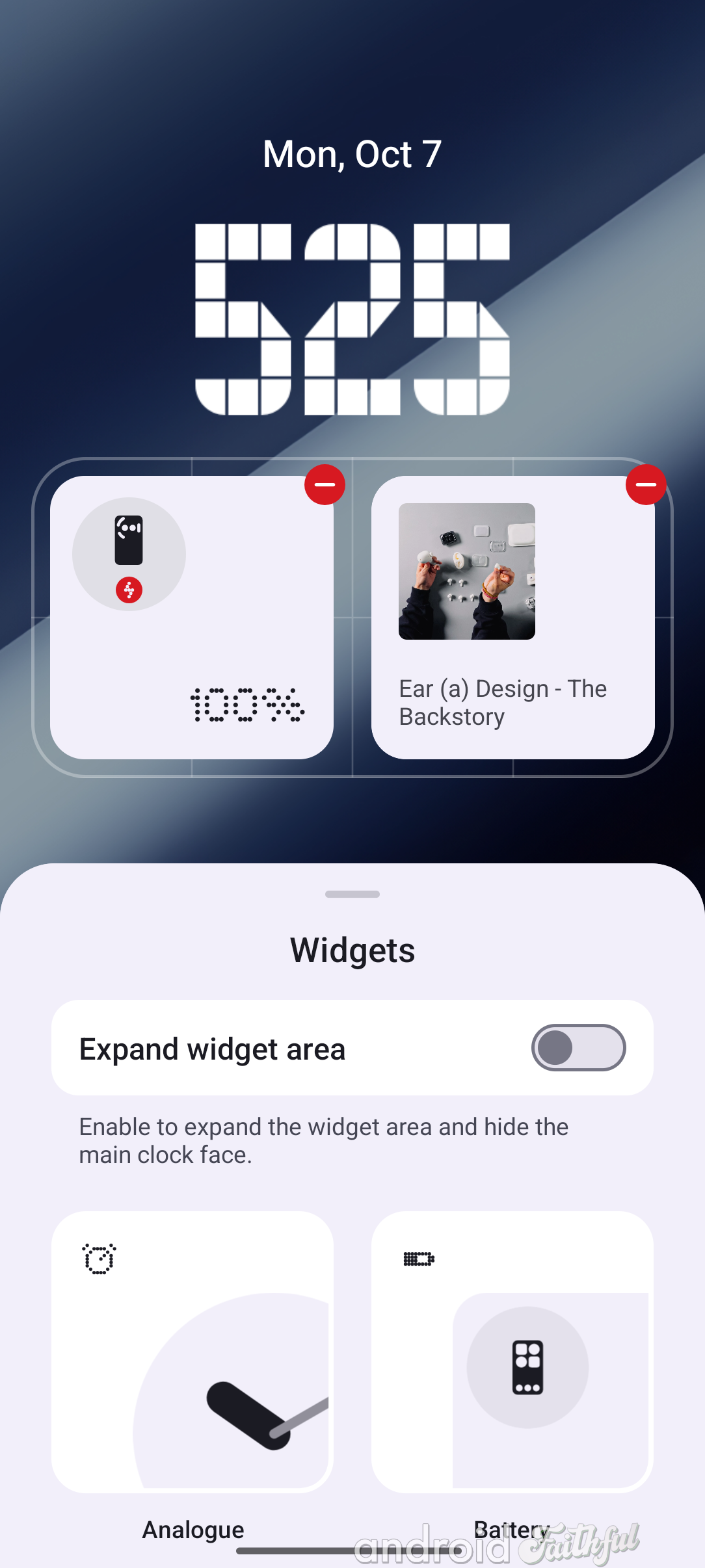Select the placed 100% battery widget

tap(192, 618)
